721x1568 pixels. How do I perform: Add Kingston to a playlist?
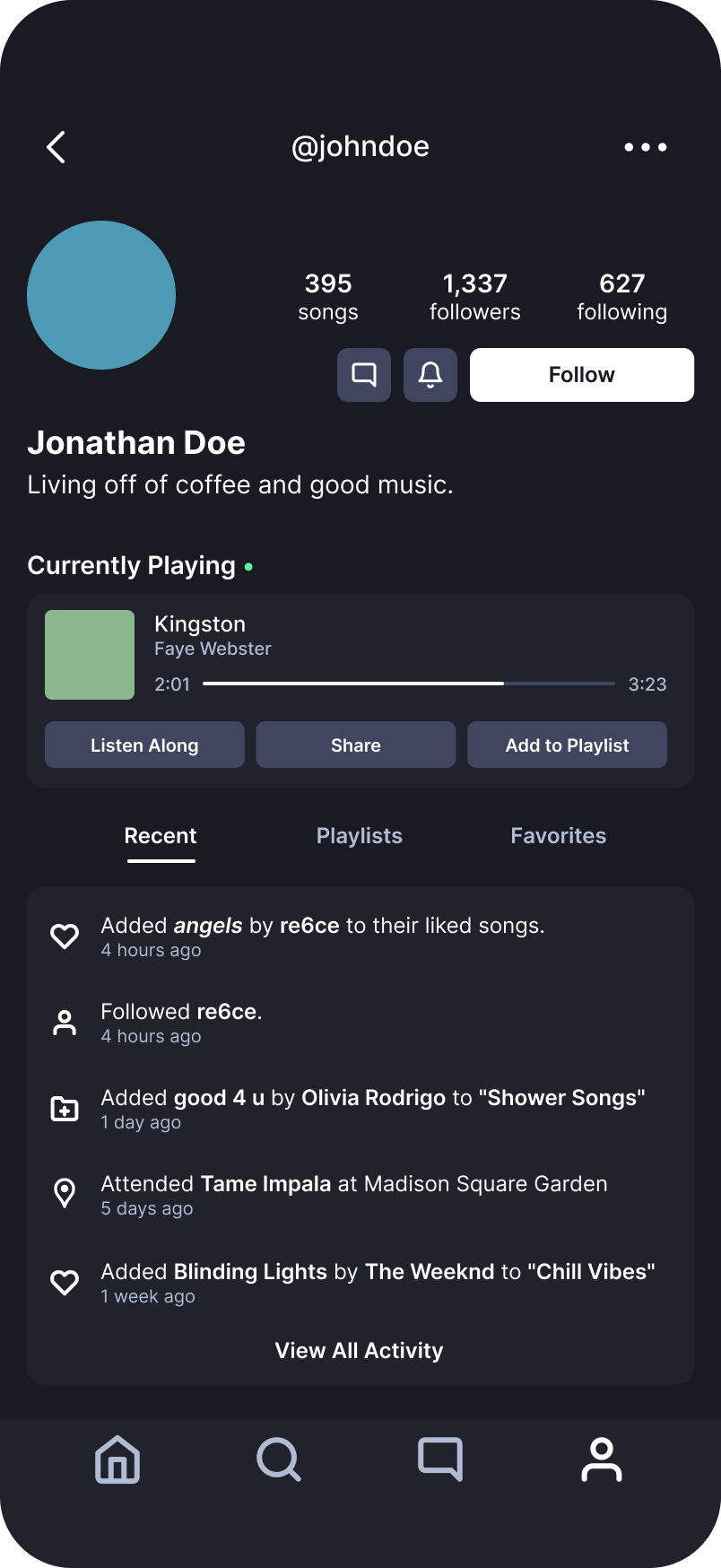[x=567, y=745]
